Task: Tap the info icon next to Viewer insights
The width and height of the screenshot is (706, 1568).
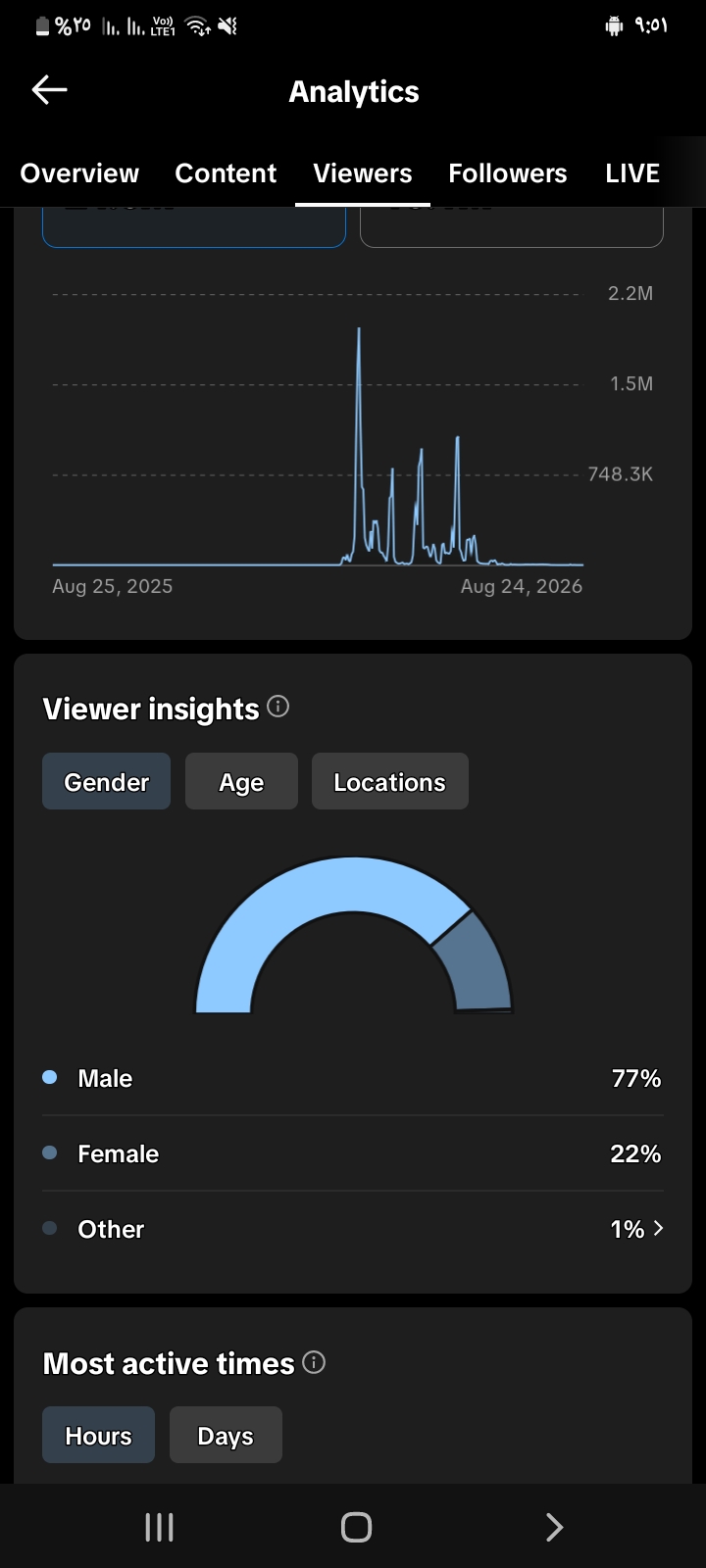Action: (x=278, y=707)
